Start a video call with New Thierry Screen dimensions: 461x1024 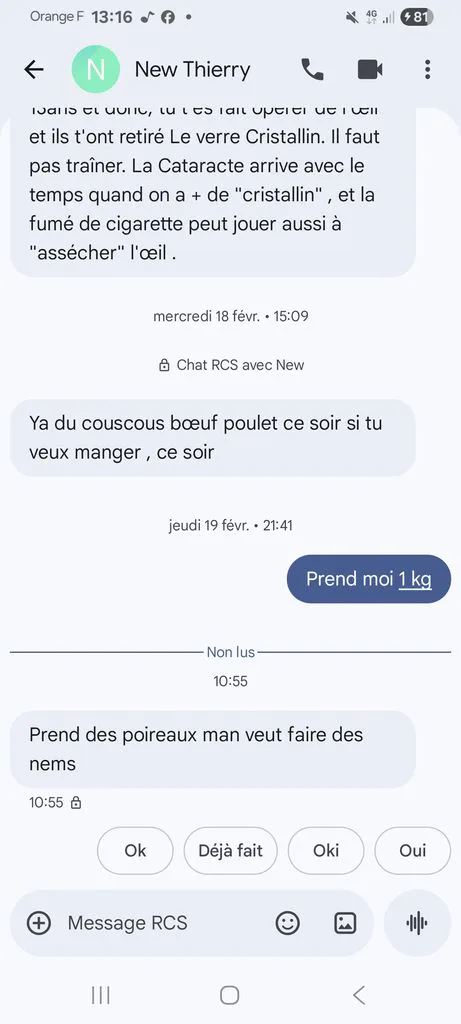(x=370, y=69)
